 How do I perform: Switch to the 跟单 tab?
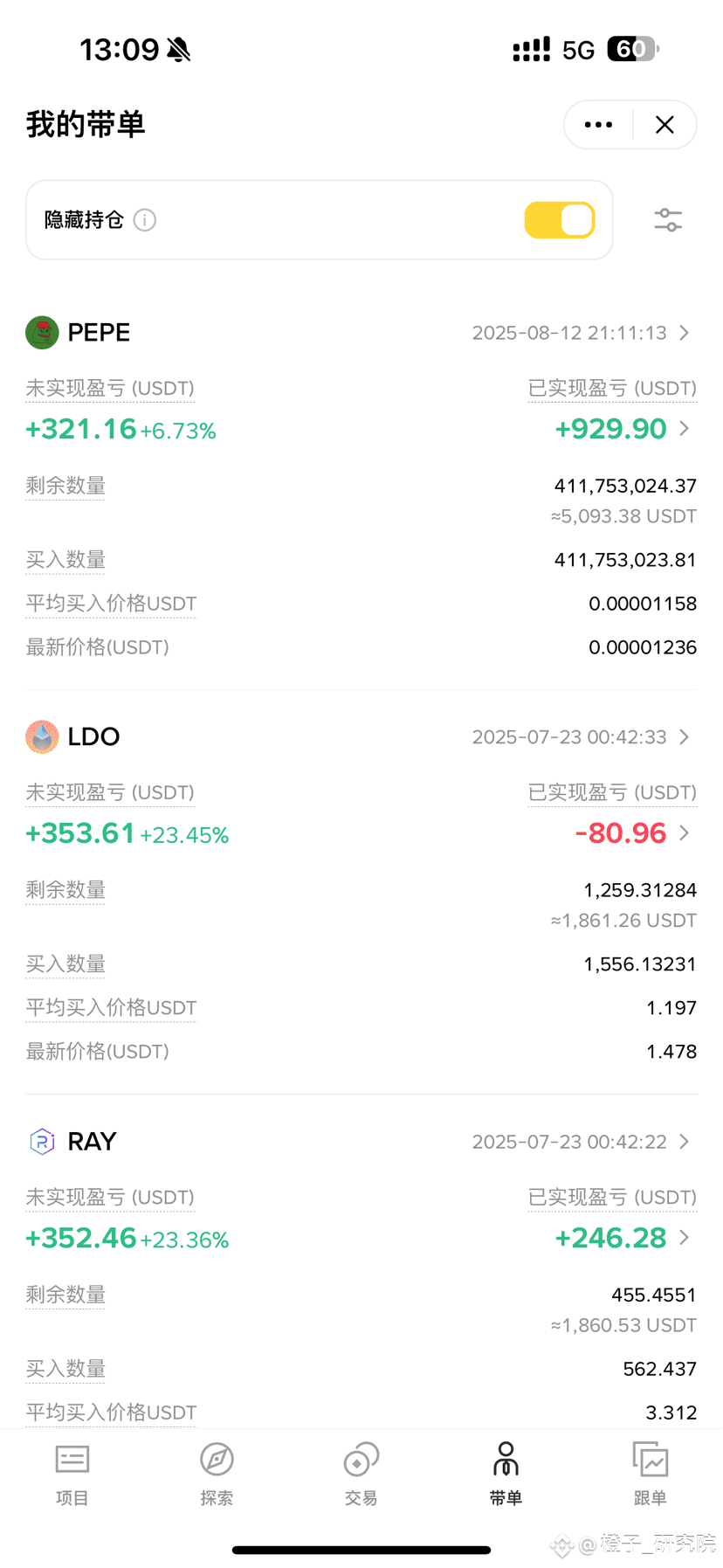[650, 1474]
